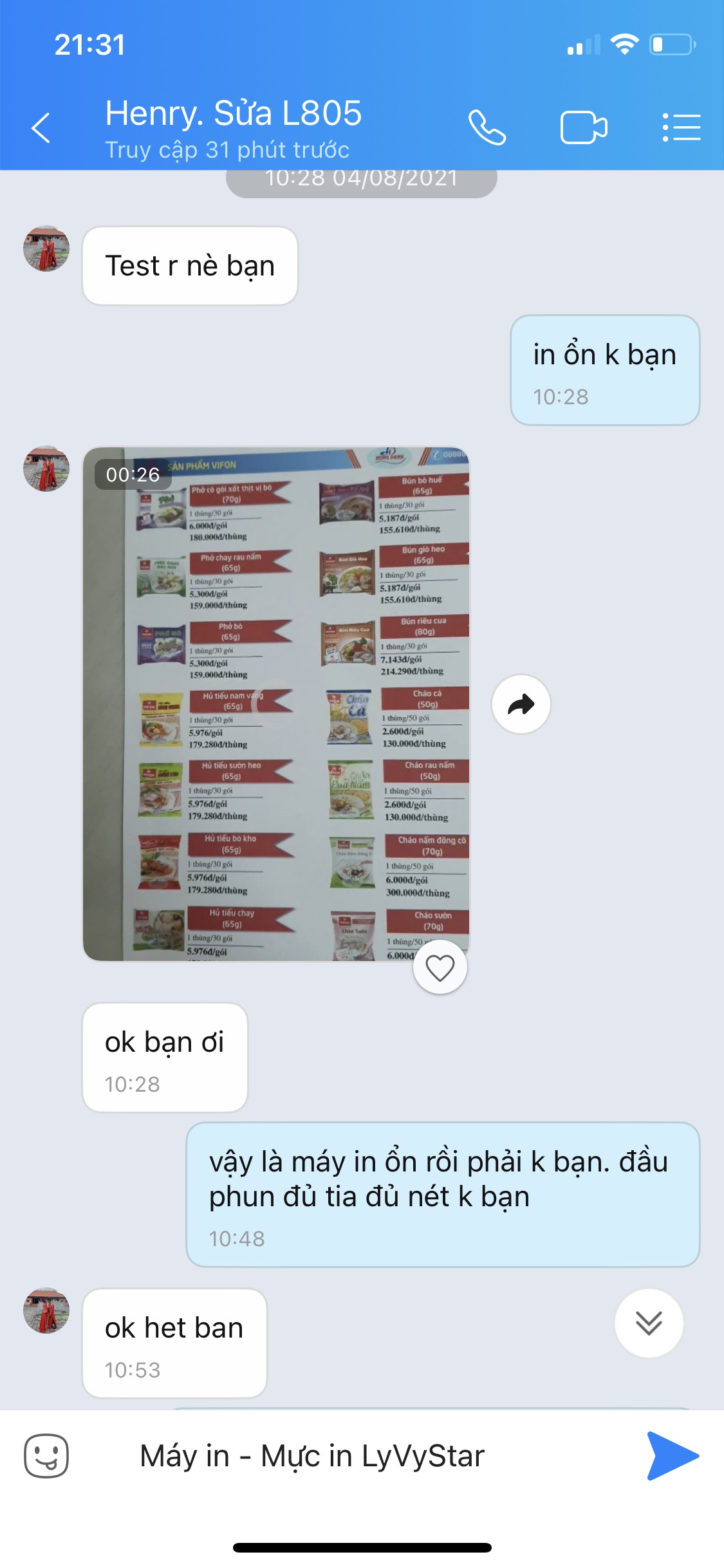React with heart on the video
Image resolution: width=724 pixels, height=1568 pixels.
[x=440, y=967]
